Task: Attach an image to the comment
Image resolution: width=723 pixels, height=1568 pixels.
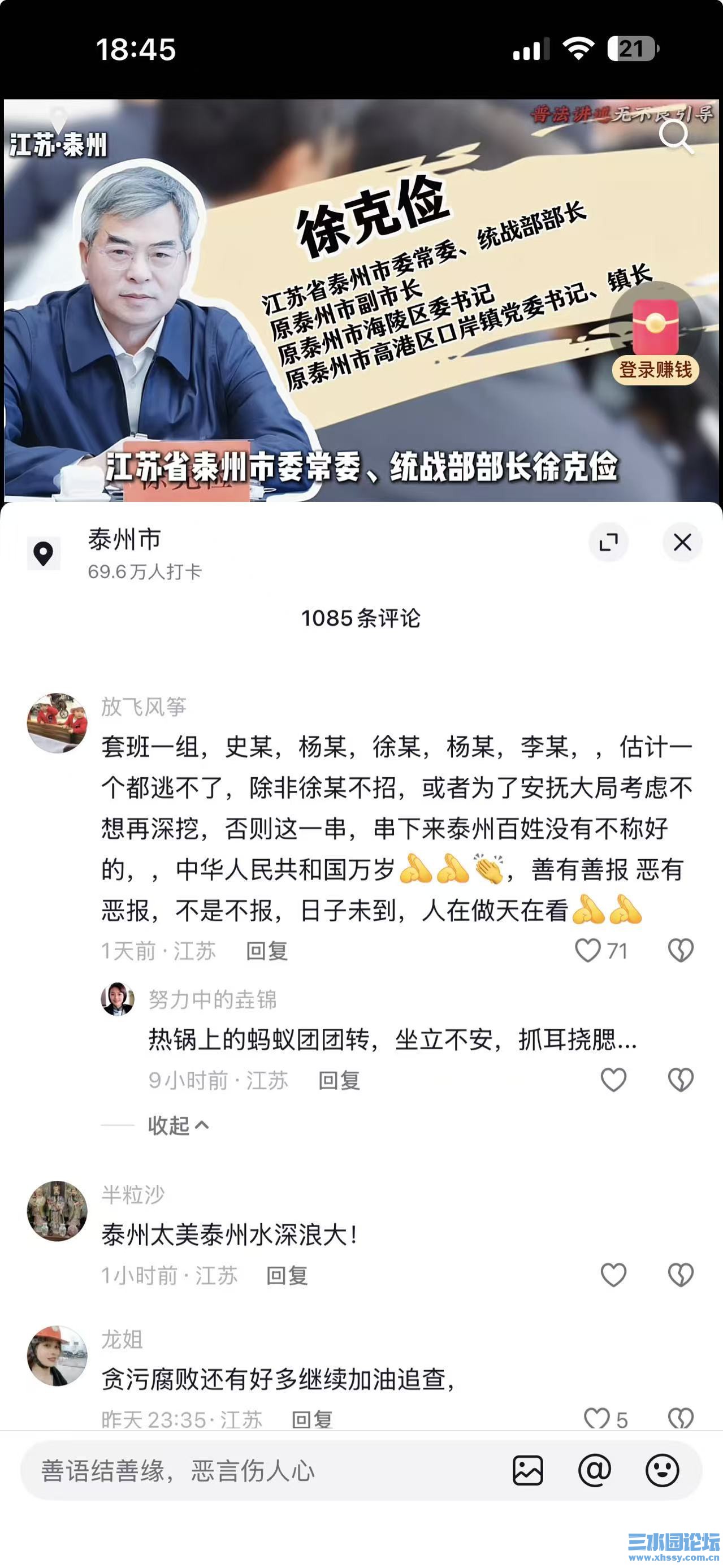Action: pos(527,1471)
